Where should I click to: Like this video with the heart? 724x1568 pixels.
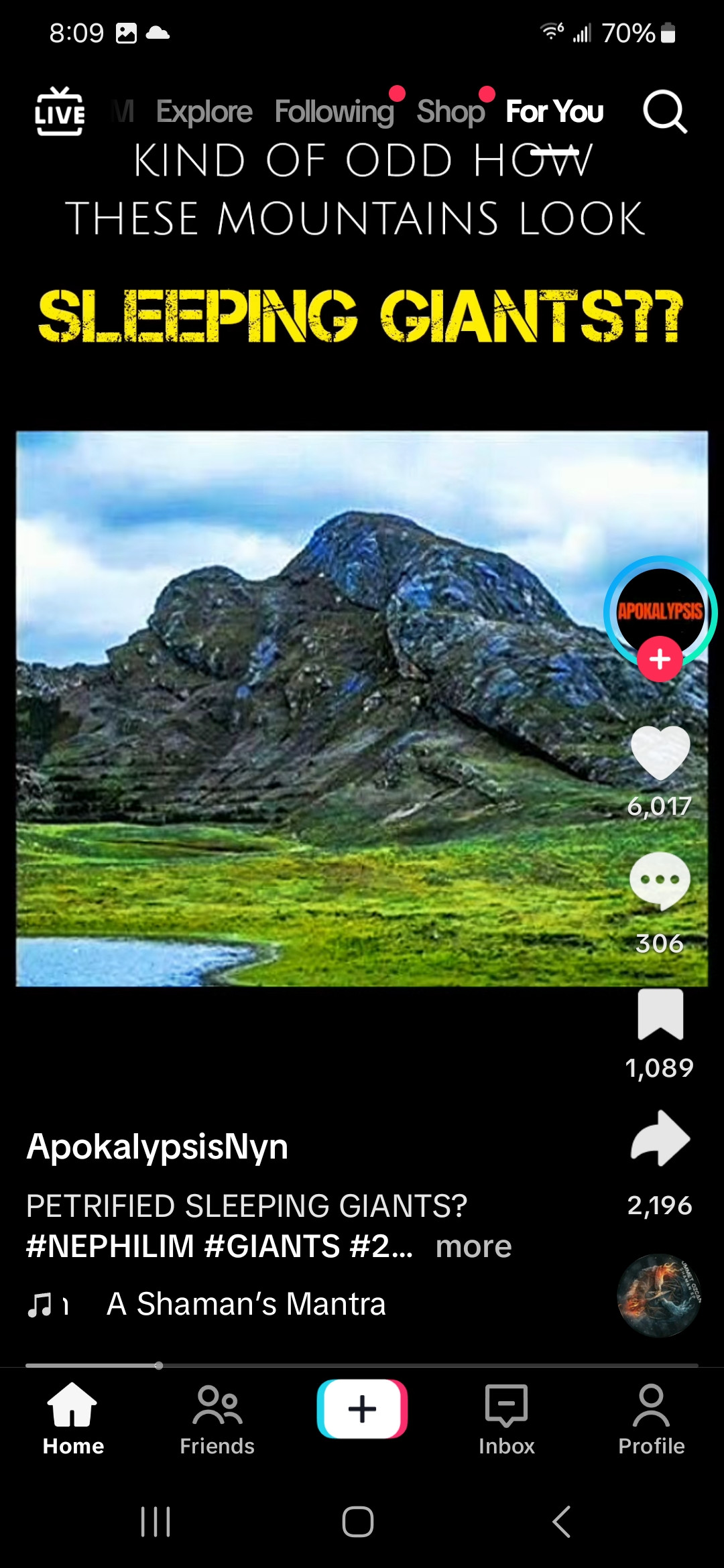click(x=660, y=753)
